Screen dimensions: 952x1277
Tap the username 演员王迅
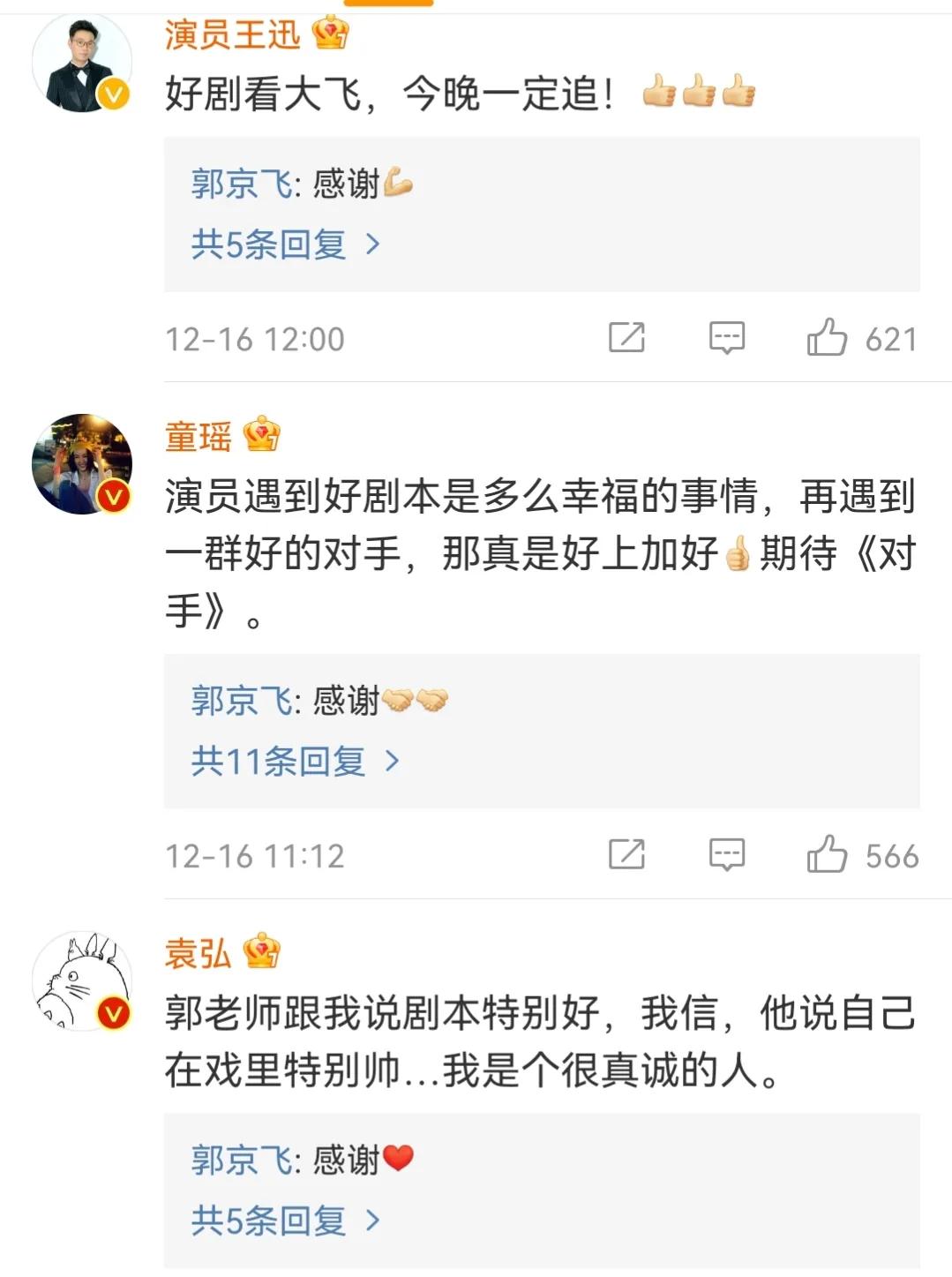point(232,35)
